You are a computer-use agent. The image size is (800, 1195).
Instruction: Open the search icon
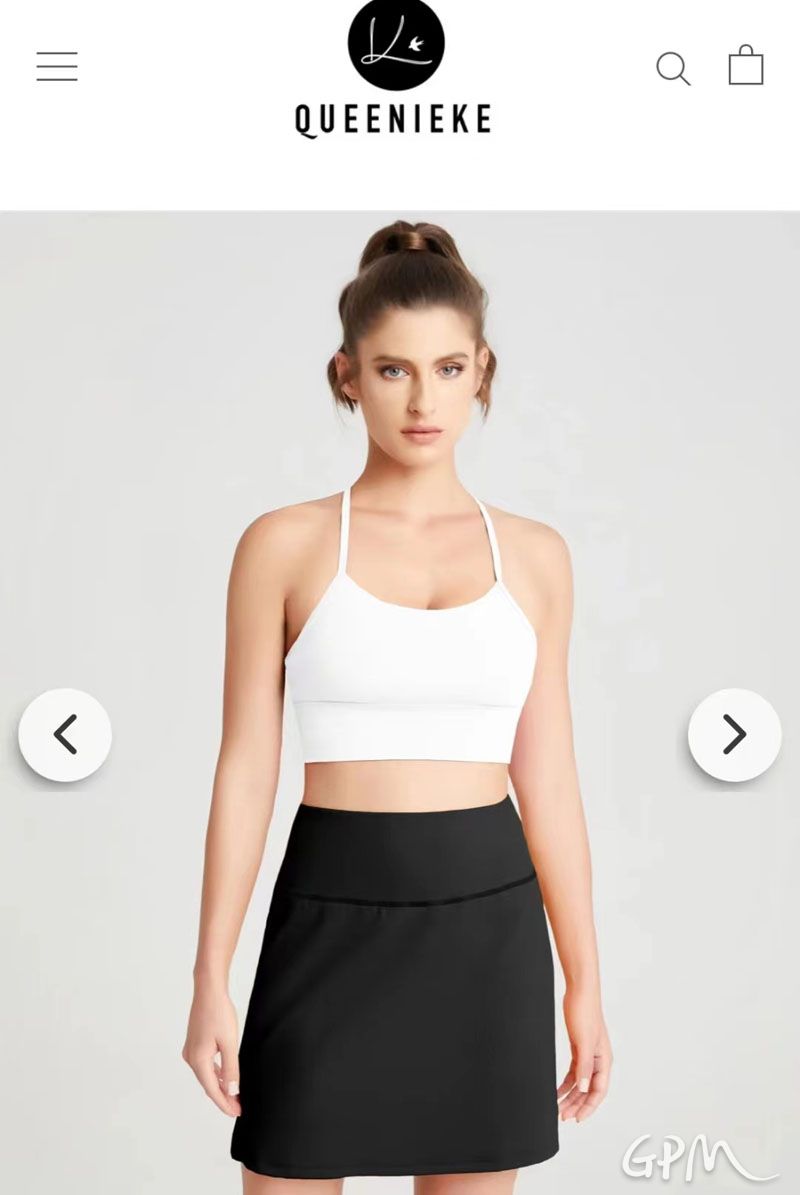(x=673, y=69)
